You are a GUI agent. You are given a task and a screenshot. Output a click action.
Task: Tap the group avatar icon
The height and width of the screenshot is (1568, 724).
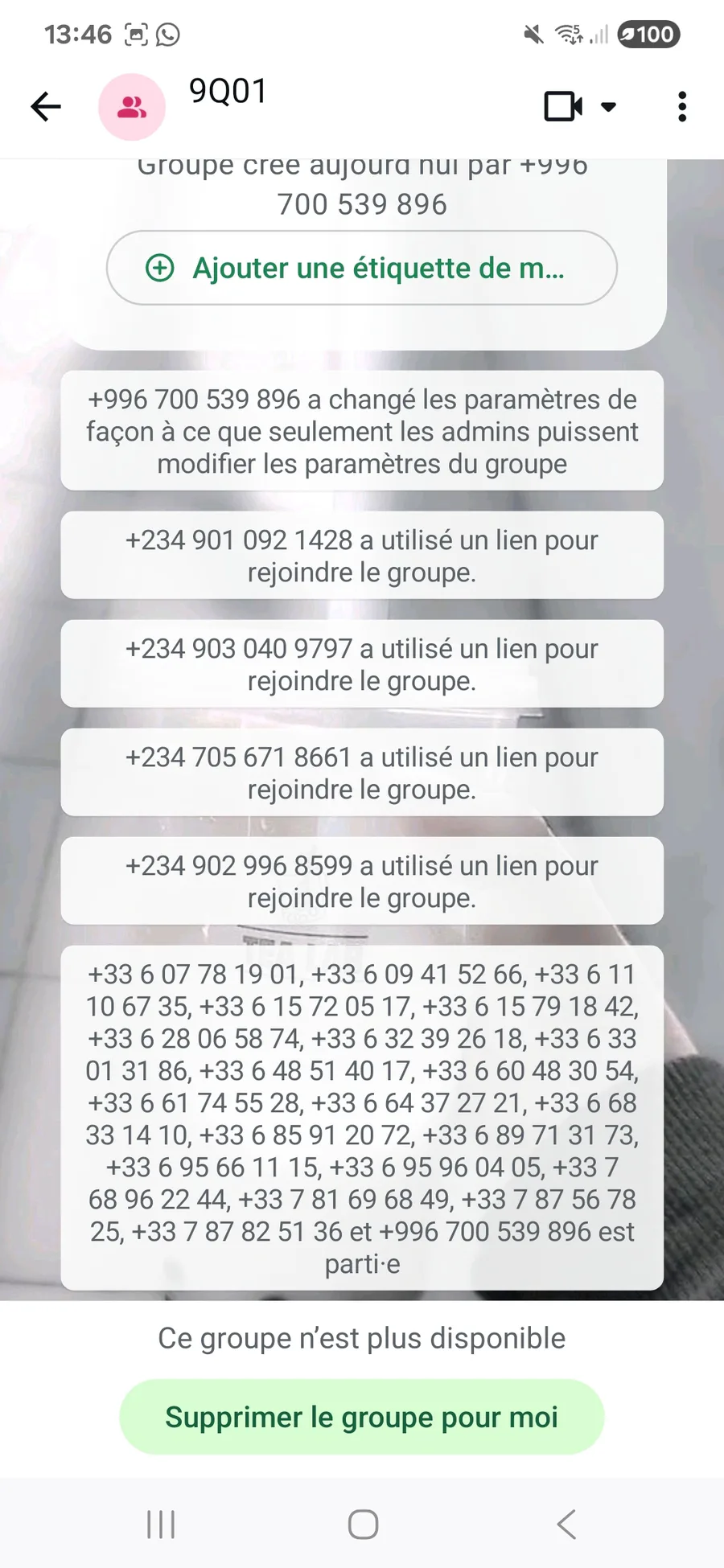[x=132, y=106]
